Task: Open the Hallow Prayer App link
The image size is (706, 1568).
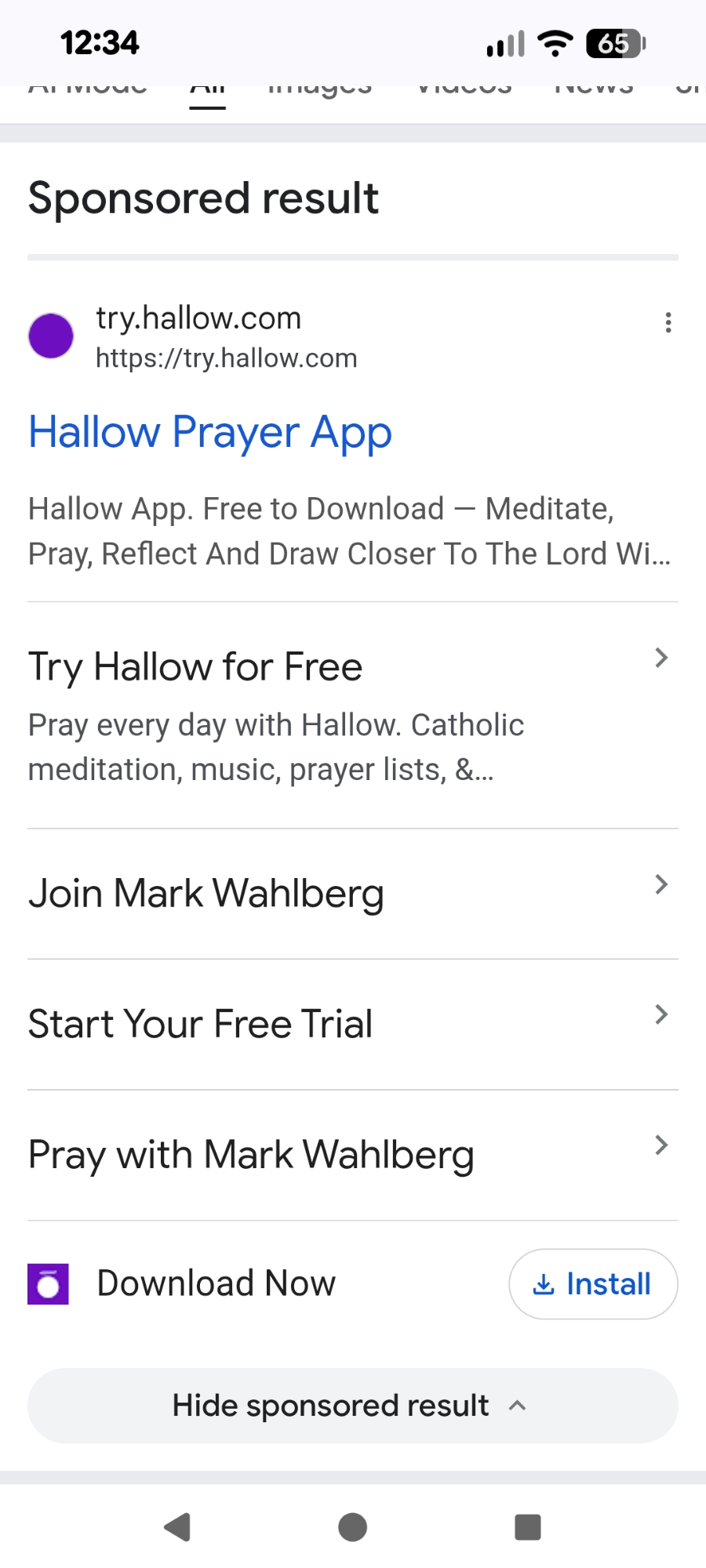Action: (209, 432)
